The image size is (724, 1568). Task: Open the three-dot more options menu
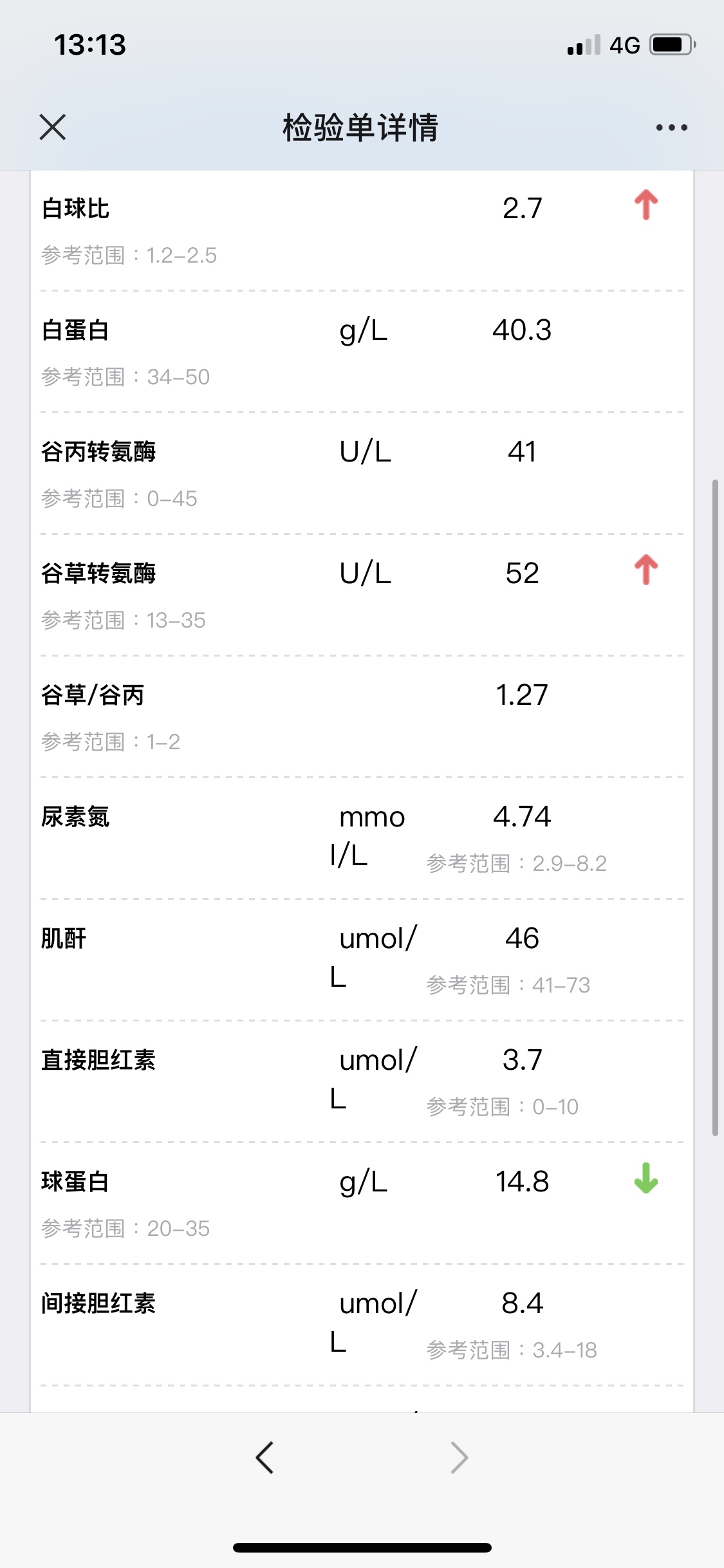[671, 127]
